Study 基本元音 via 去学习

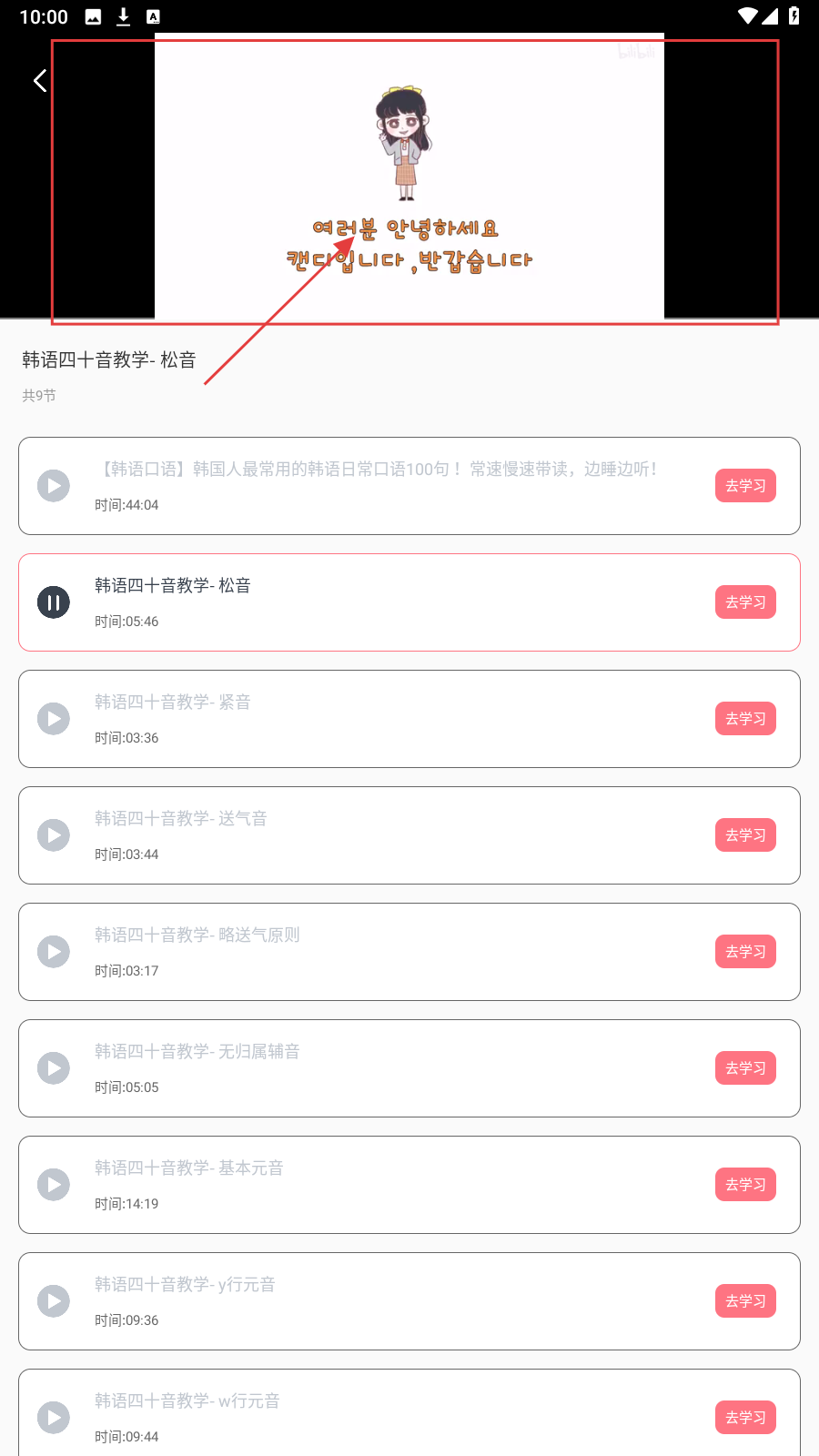[x=745, y=1185]
